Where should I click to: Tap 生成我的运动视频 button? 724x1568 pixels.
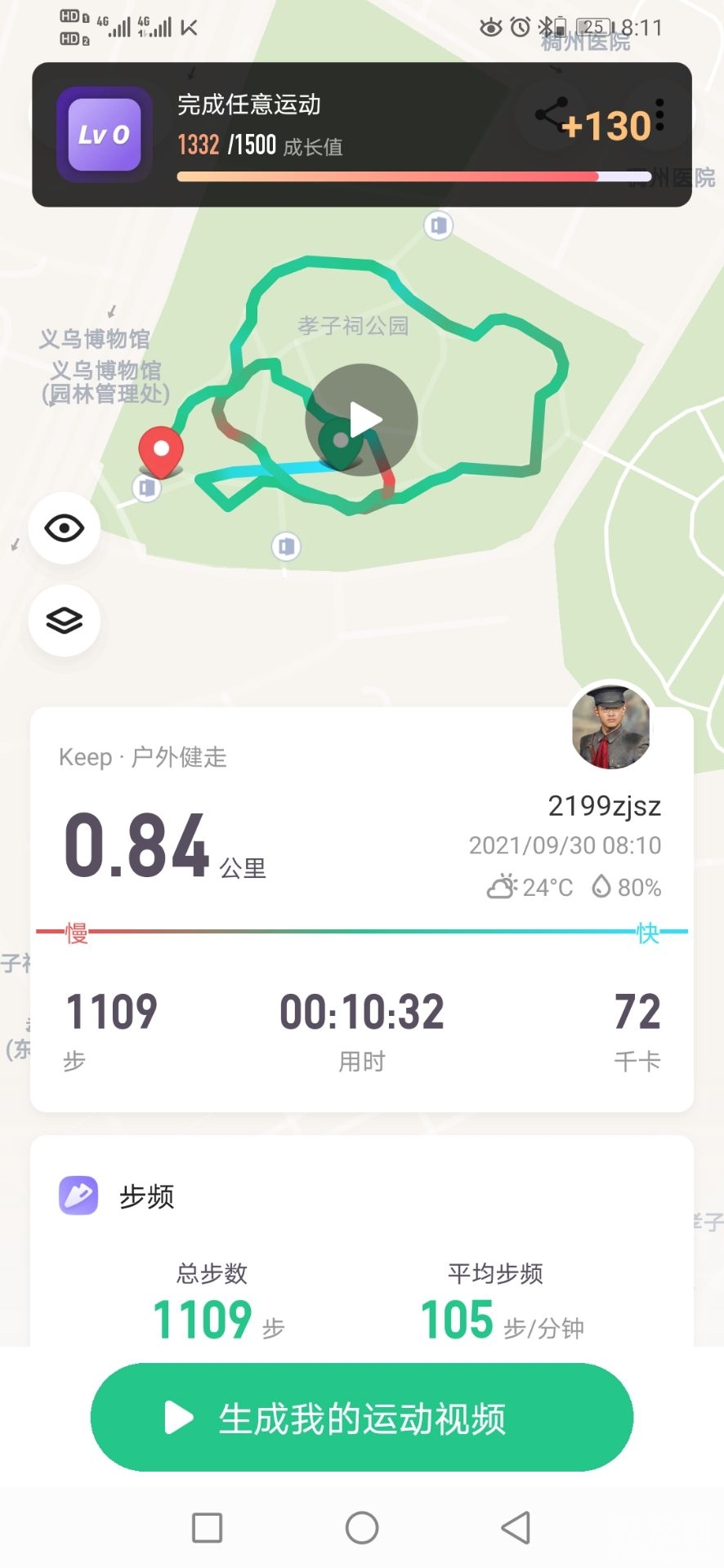pos(362,1418)
